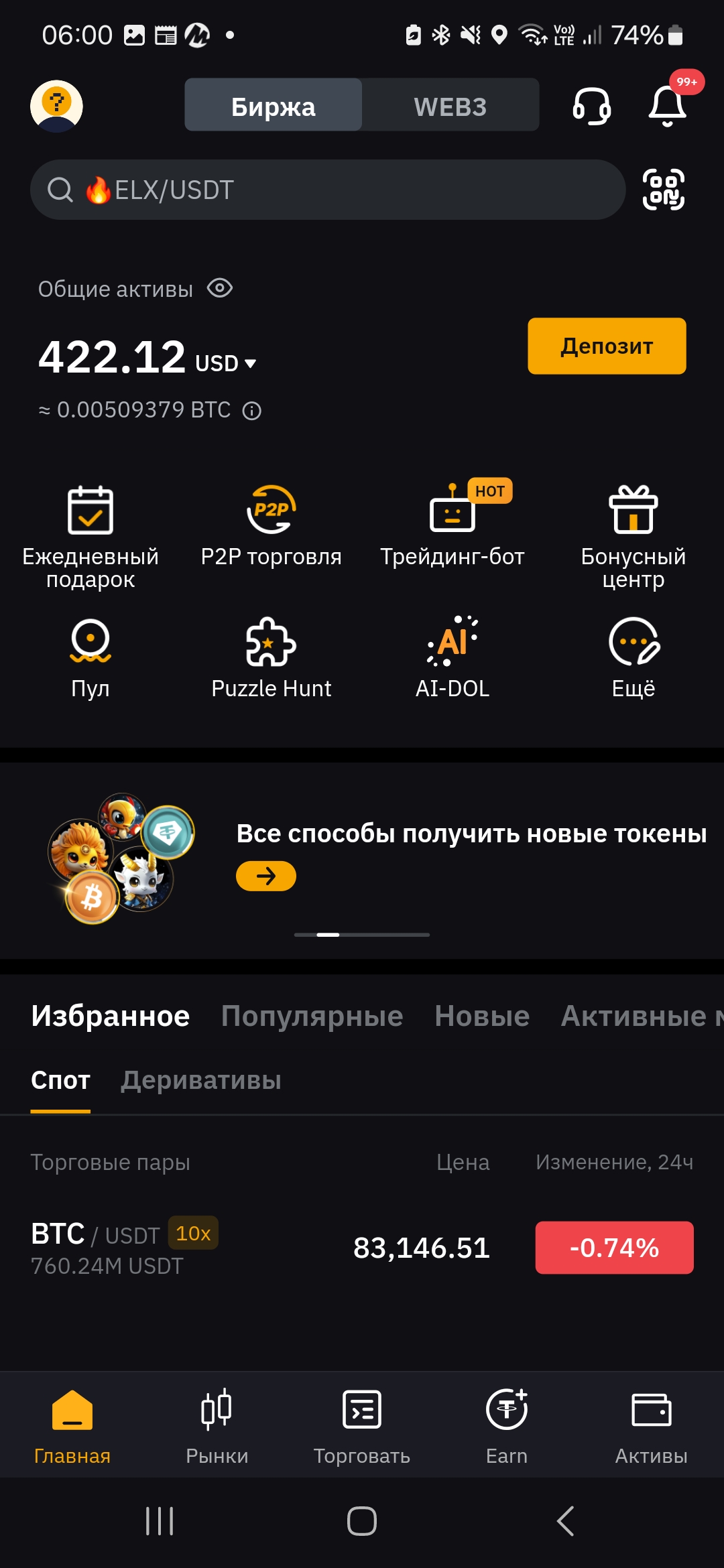Open P2P торговля

pos(271,527)
